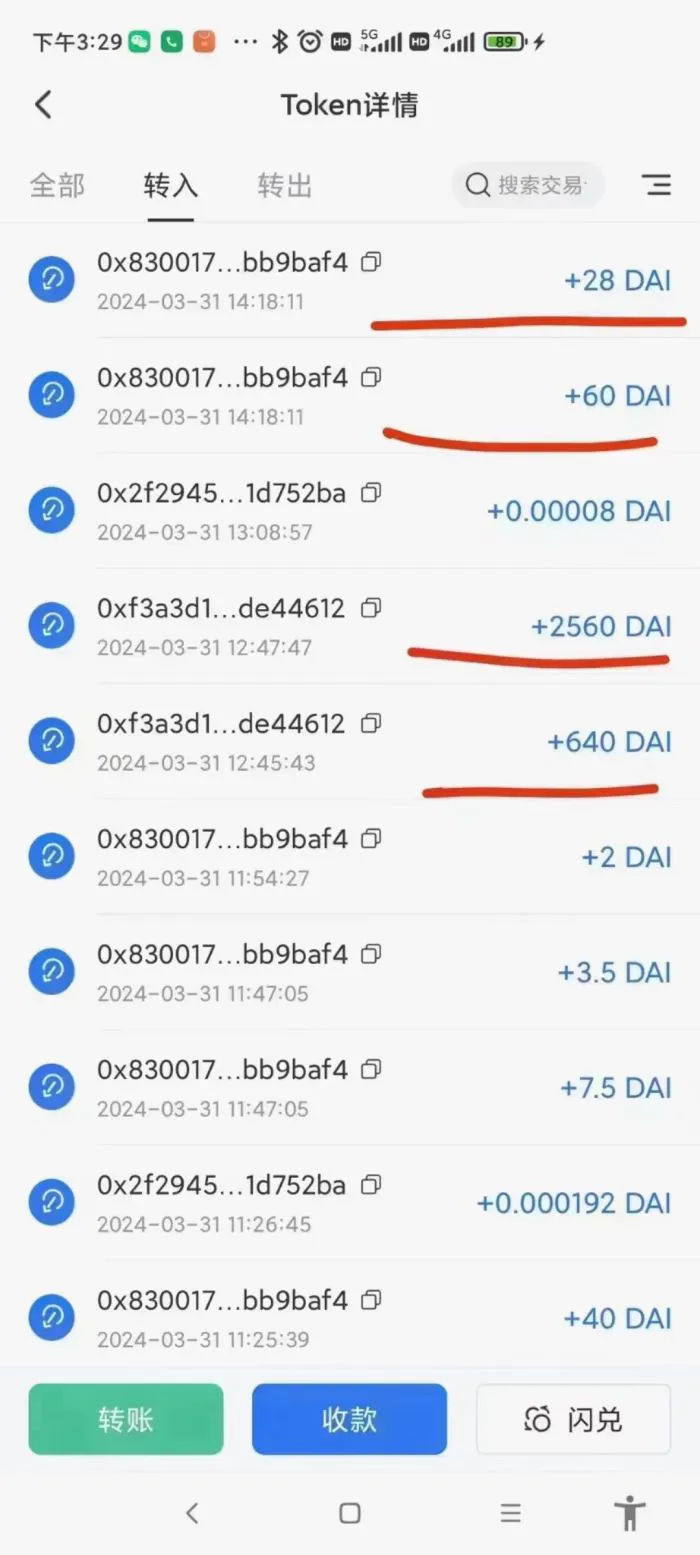Open the +7.5 DAI transaction
Viewport: 700px width, 1555px height.
click(350, 1088)
